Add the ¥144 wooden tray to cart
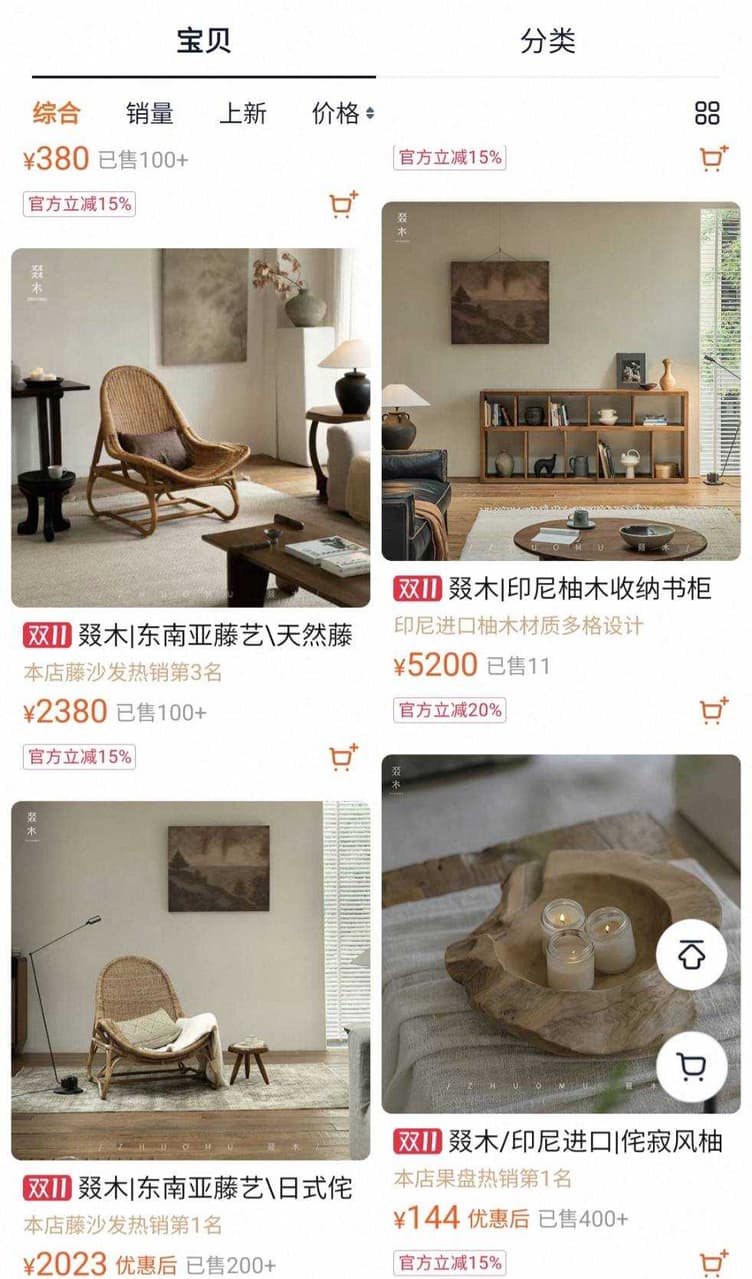The width and height of the screenshot is (752, 1279). [713, 1262]
